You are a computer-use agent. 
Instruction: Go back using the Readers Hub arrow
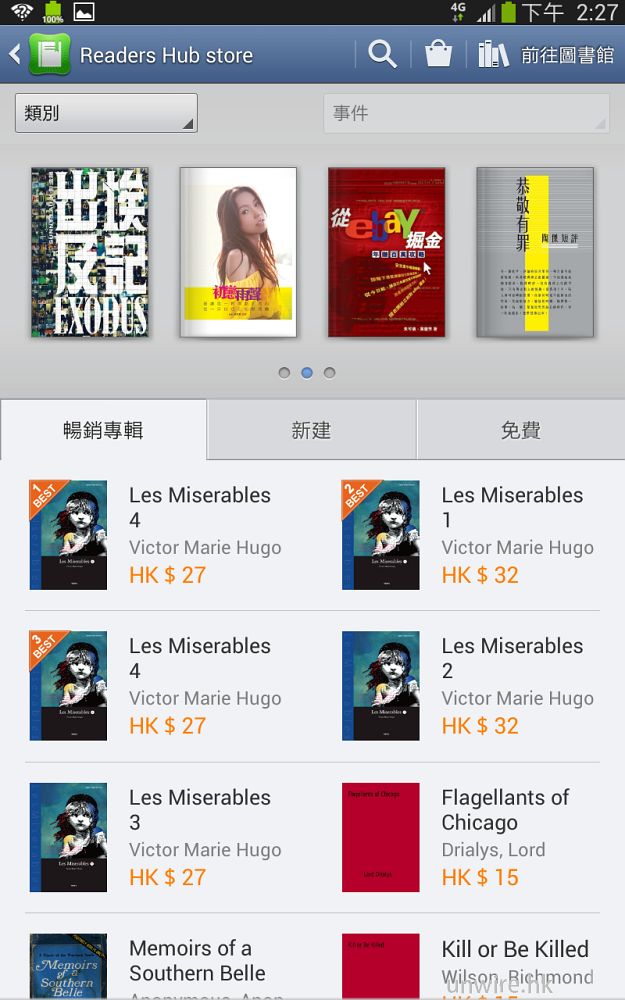click(16, 54)
